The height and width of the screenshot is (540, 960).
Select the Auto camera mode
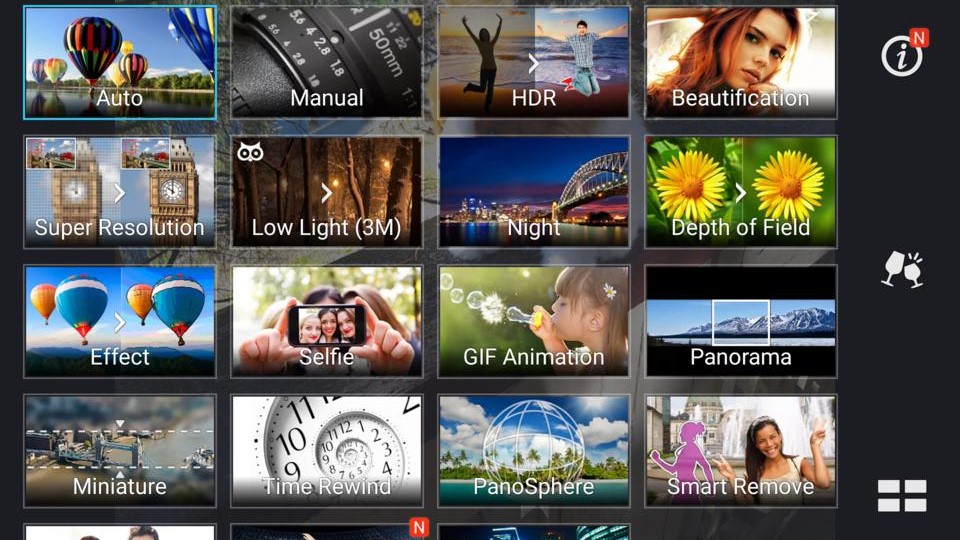tap(120, 62)
